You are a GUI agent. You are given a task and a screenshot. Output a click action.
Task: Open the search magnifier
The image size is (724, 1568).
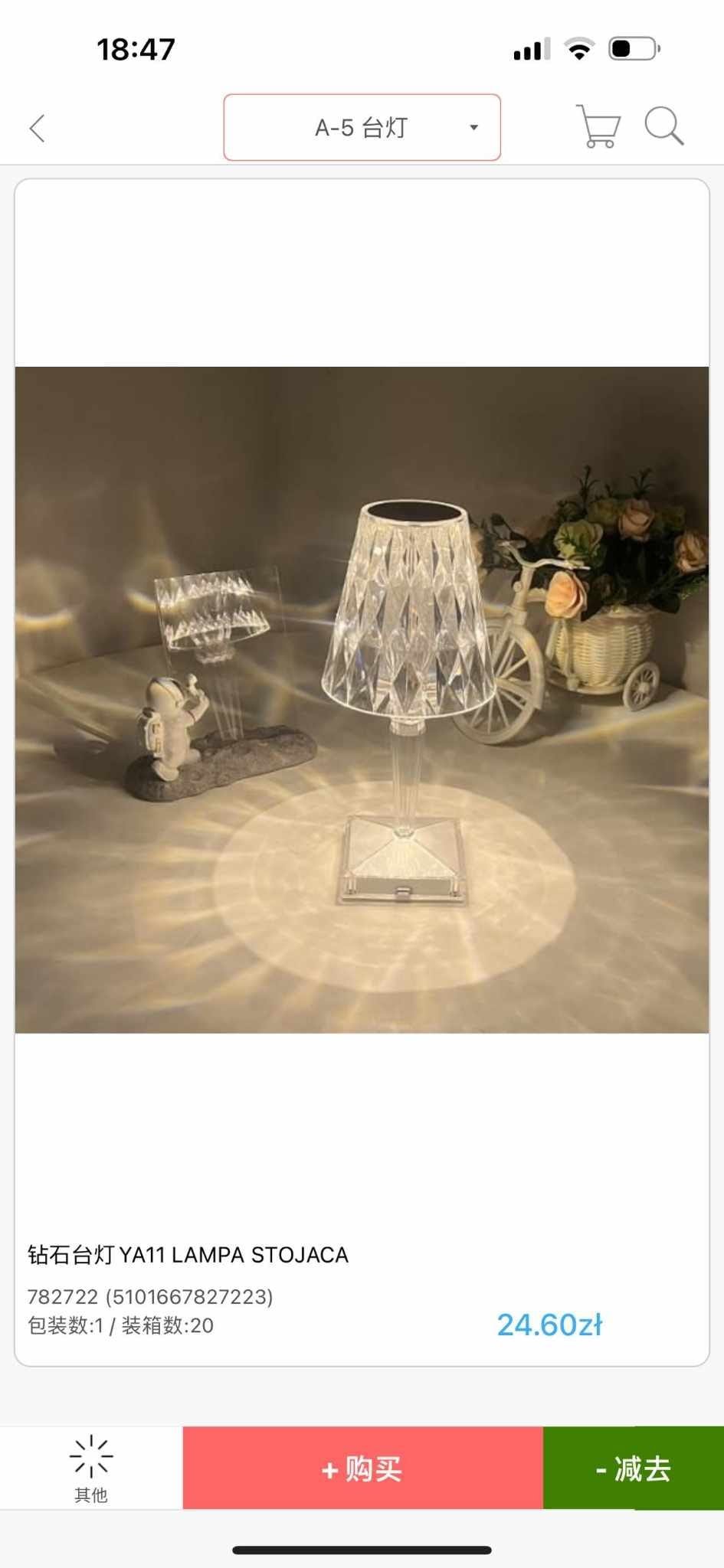coord(663,126)
